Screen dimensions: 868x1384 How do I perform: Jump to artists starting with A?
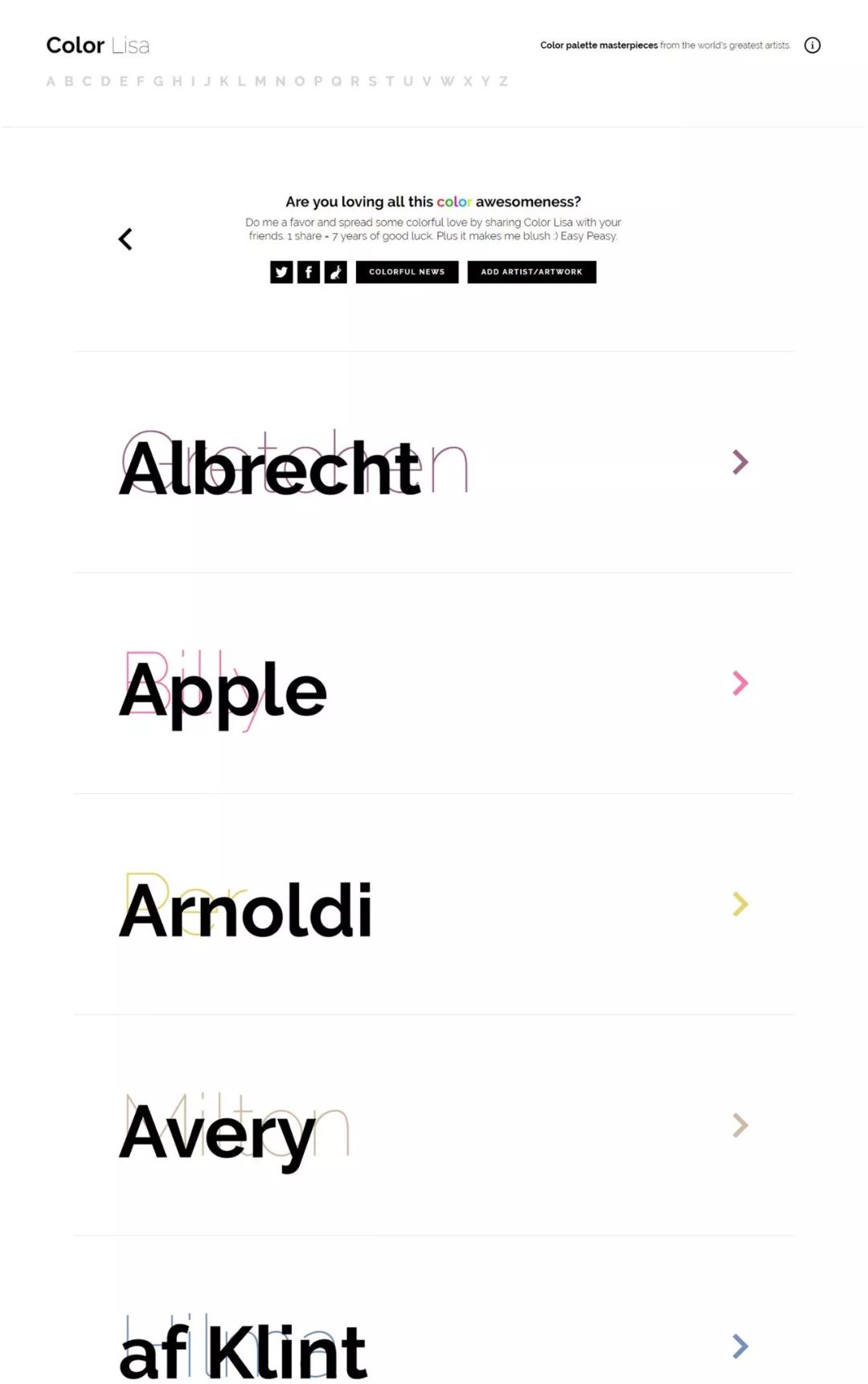pyautogui.click(x=51, y=81)
